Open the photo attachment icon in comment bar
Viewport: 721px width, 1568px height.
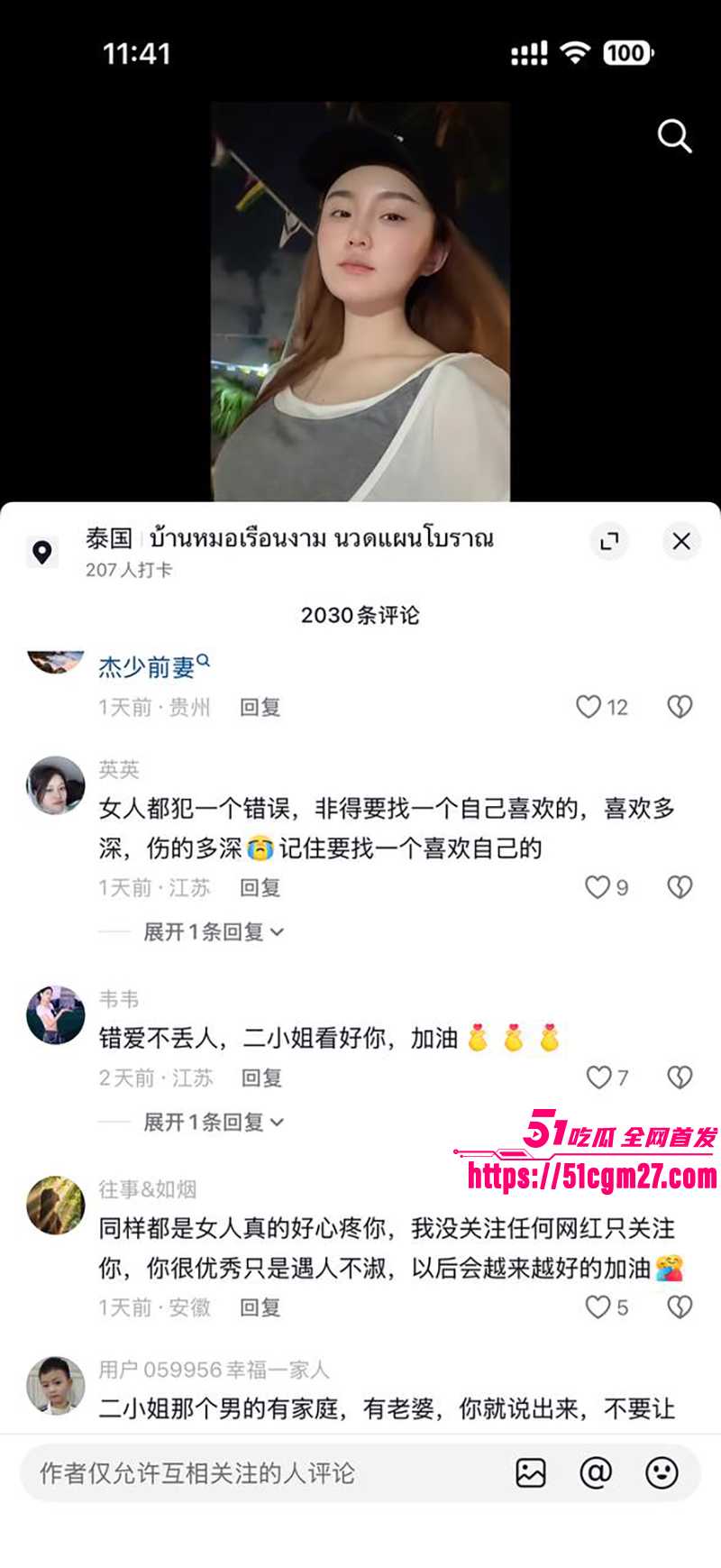click(532, 1472)
